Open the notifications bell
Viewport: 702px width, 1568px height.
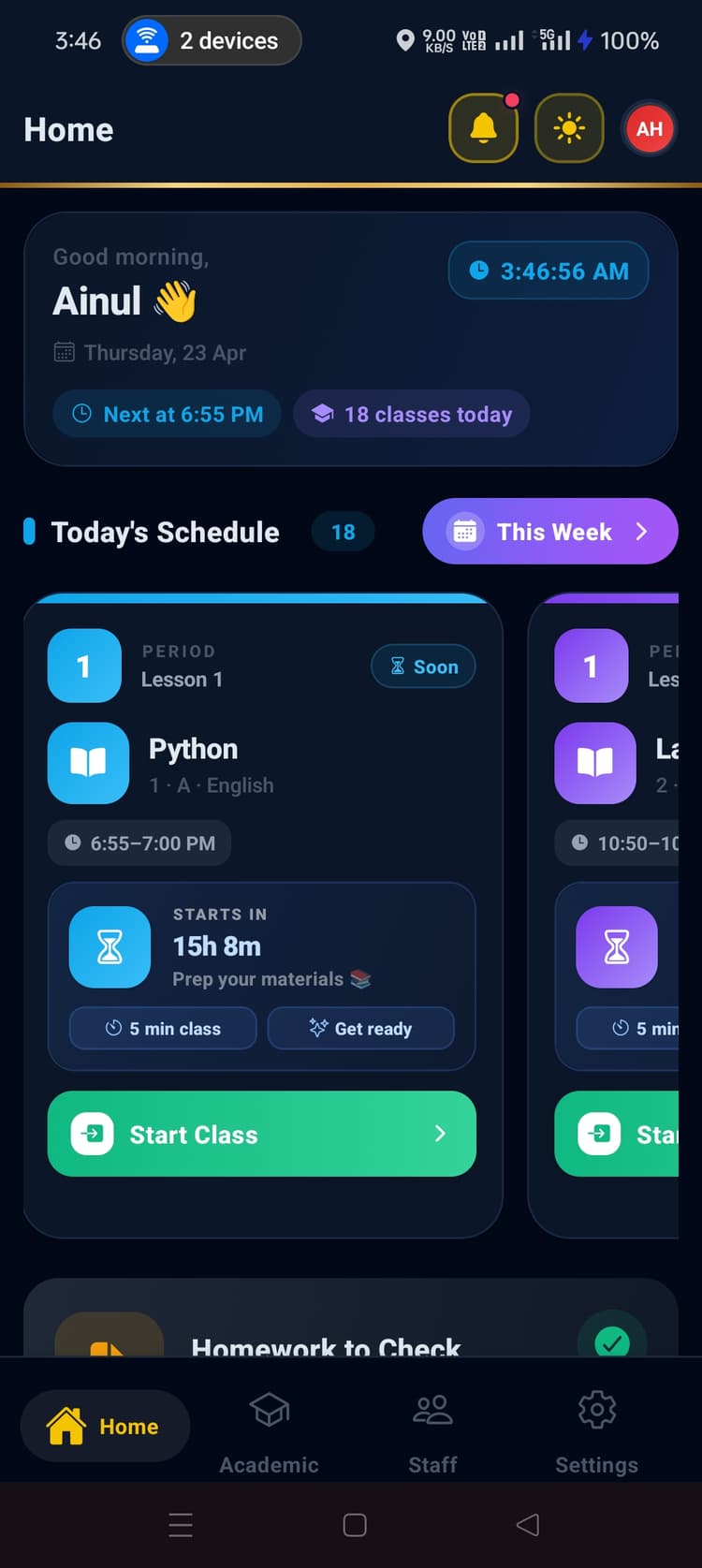[x=483, y=128]
